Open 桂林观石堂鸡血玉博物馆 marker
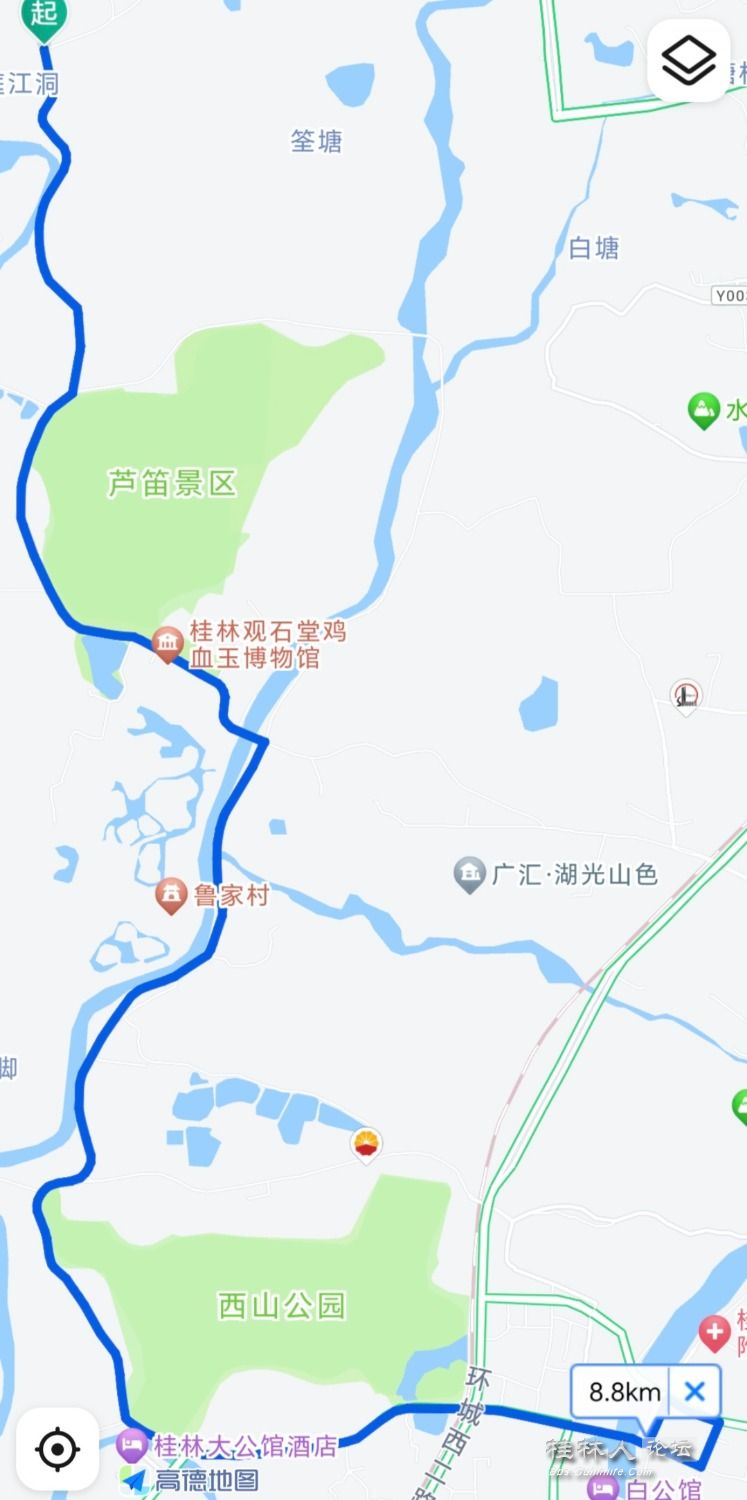 [167, 644]
